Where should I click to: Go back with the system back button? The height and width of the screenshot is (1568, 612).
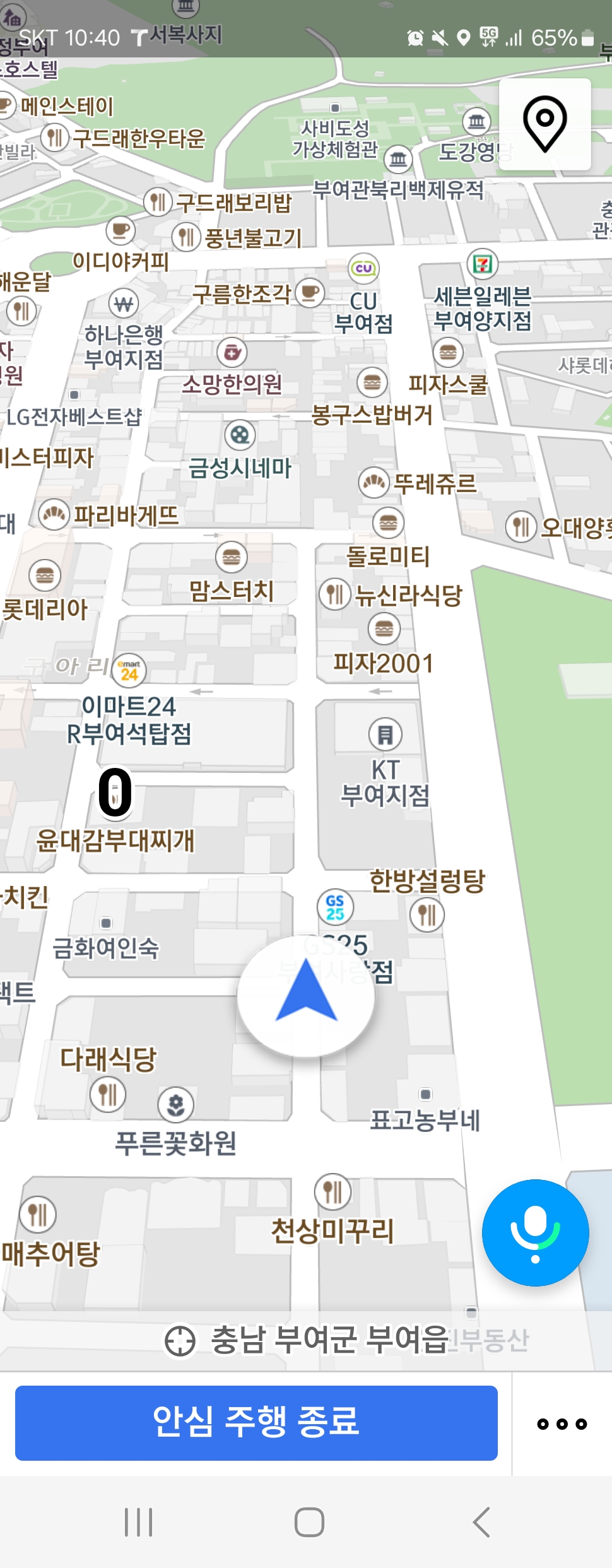tap(481, 1522)
